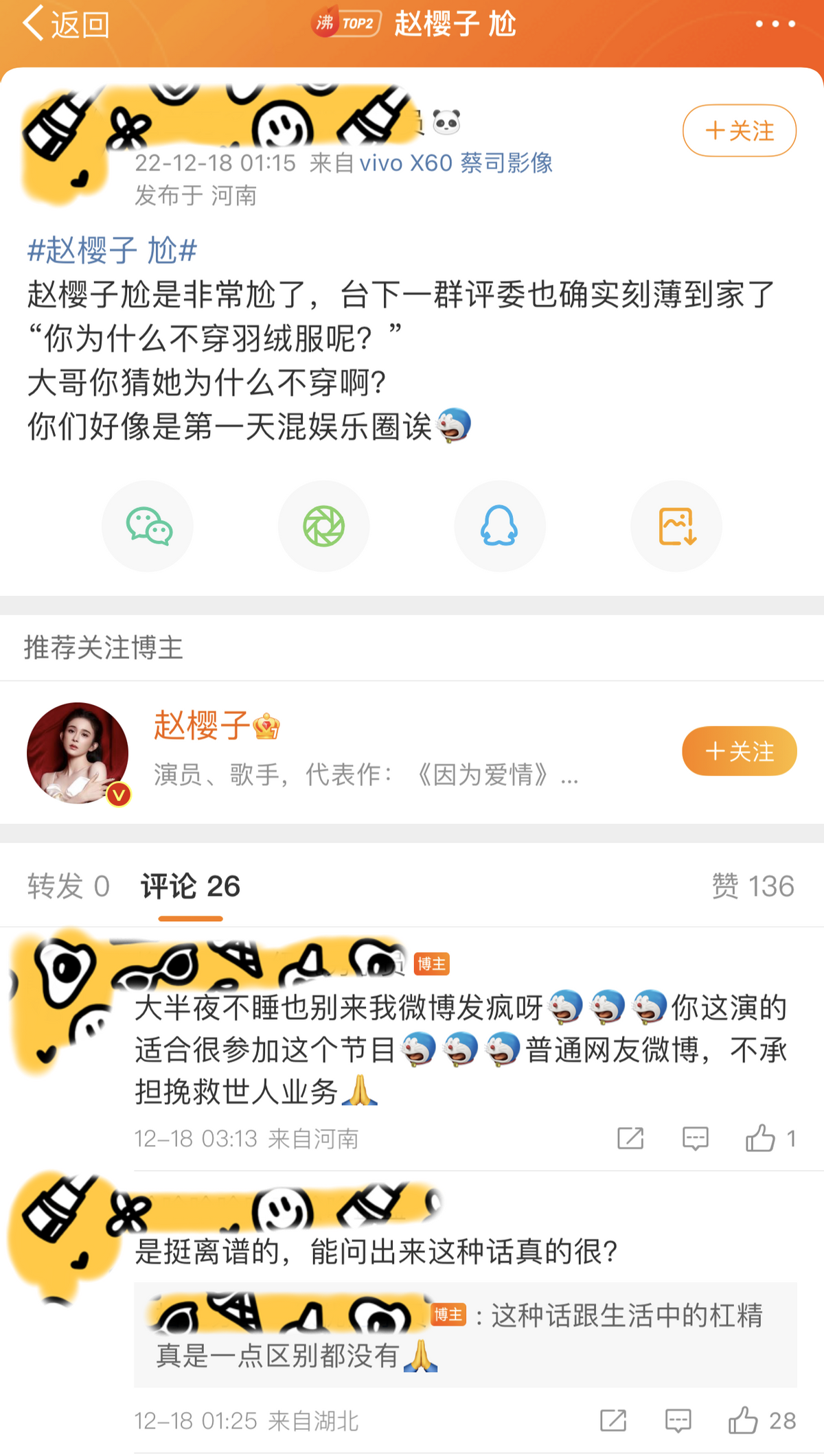
Task: Like the 大半夜不睡 comment
Action: pos(761,1139)
